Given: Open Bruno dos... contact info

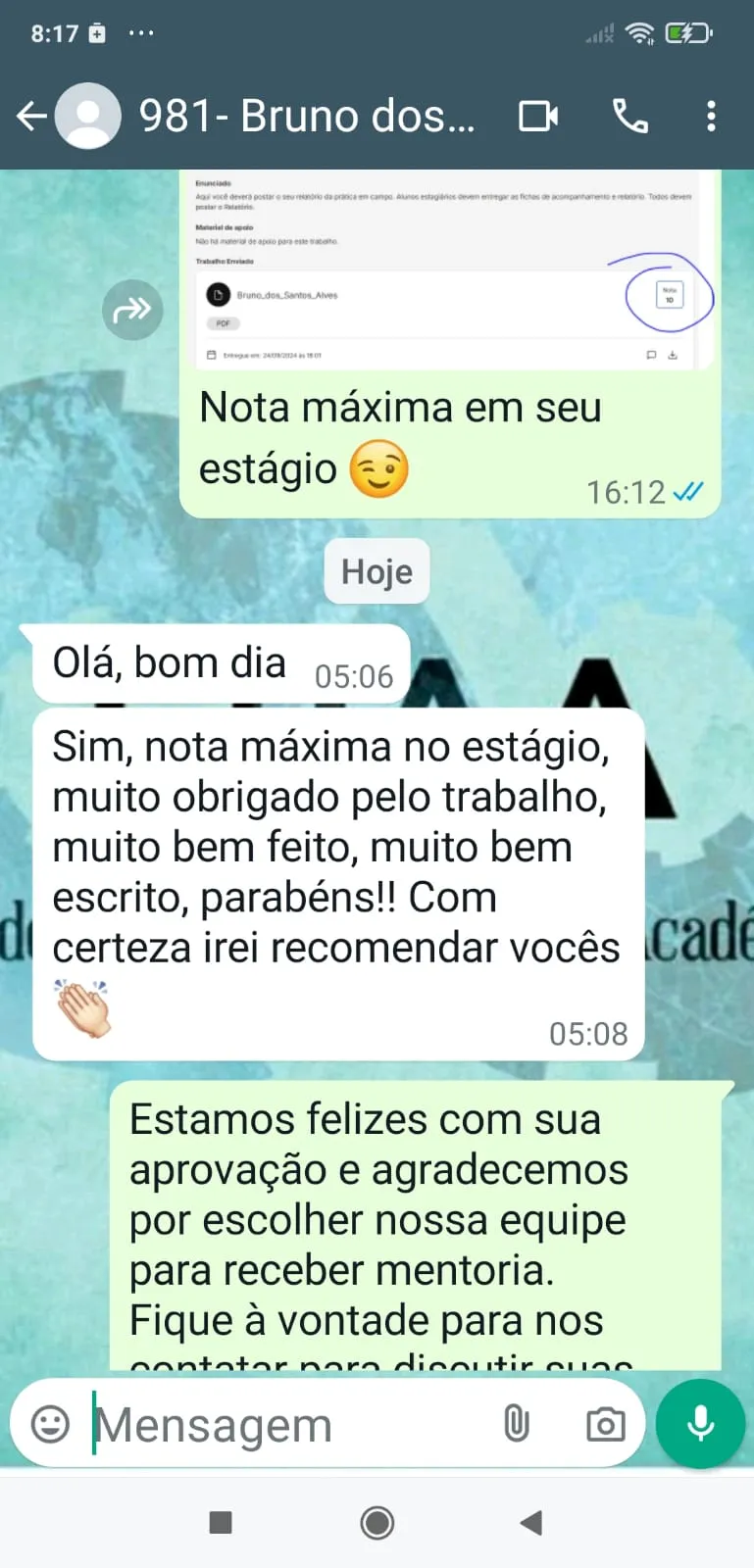Looking at the screenshot, I should pyautogui.click(x=306, y=117).
